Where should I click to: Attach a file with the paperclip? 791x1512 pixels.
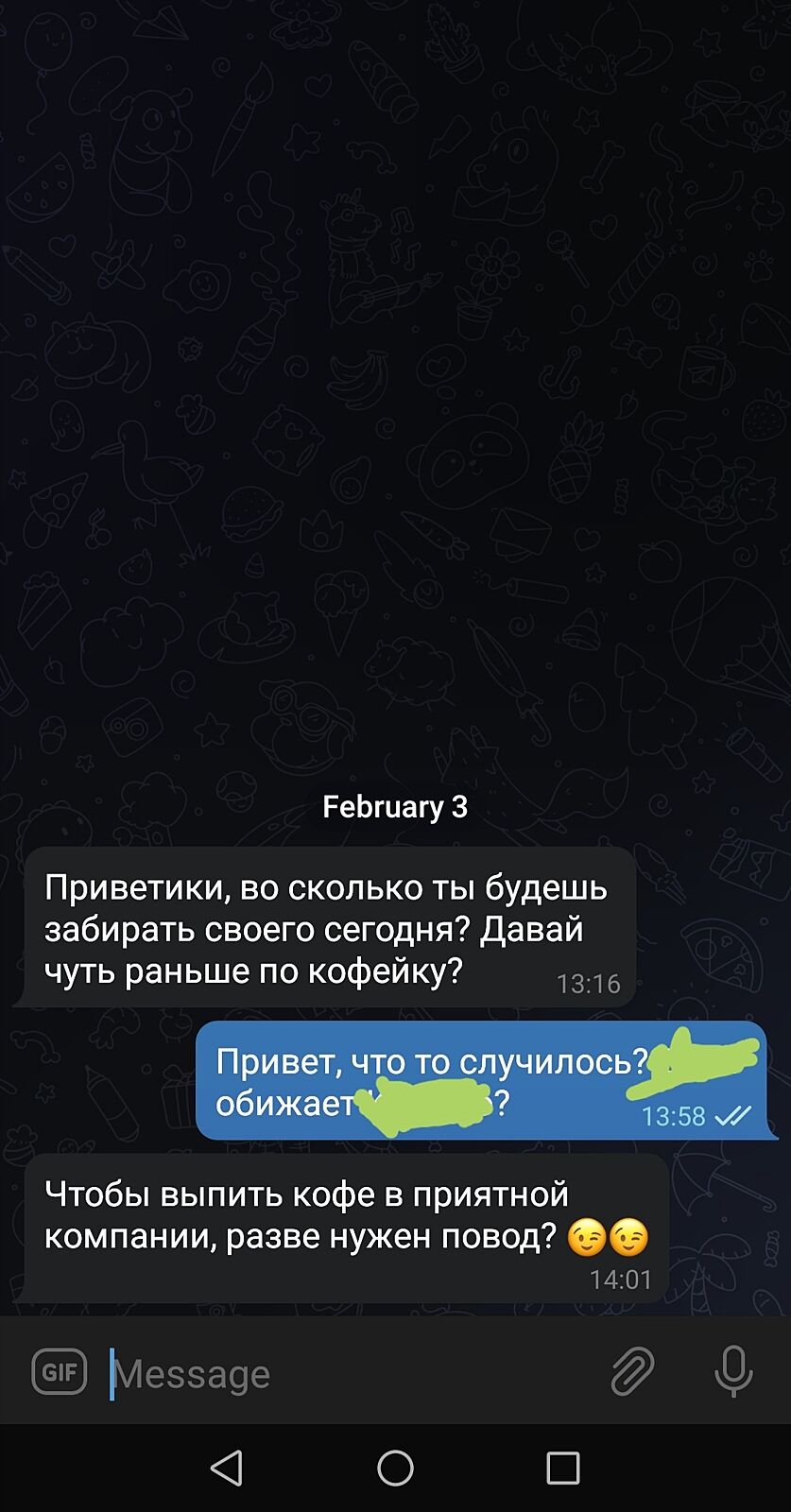[632, 1371]
